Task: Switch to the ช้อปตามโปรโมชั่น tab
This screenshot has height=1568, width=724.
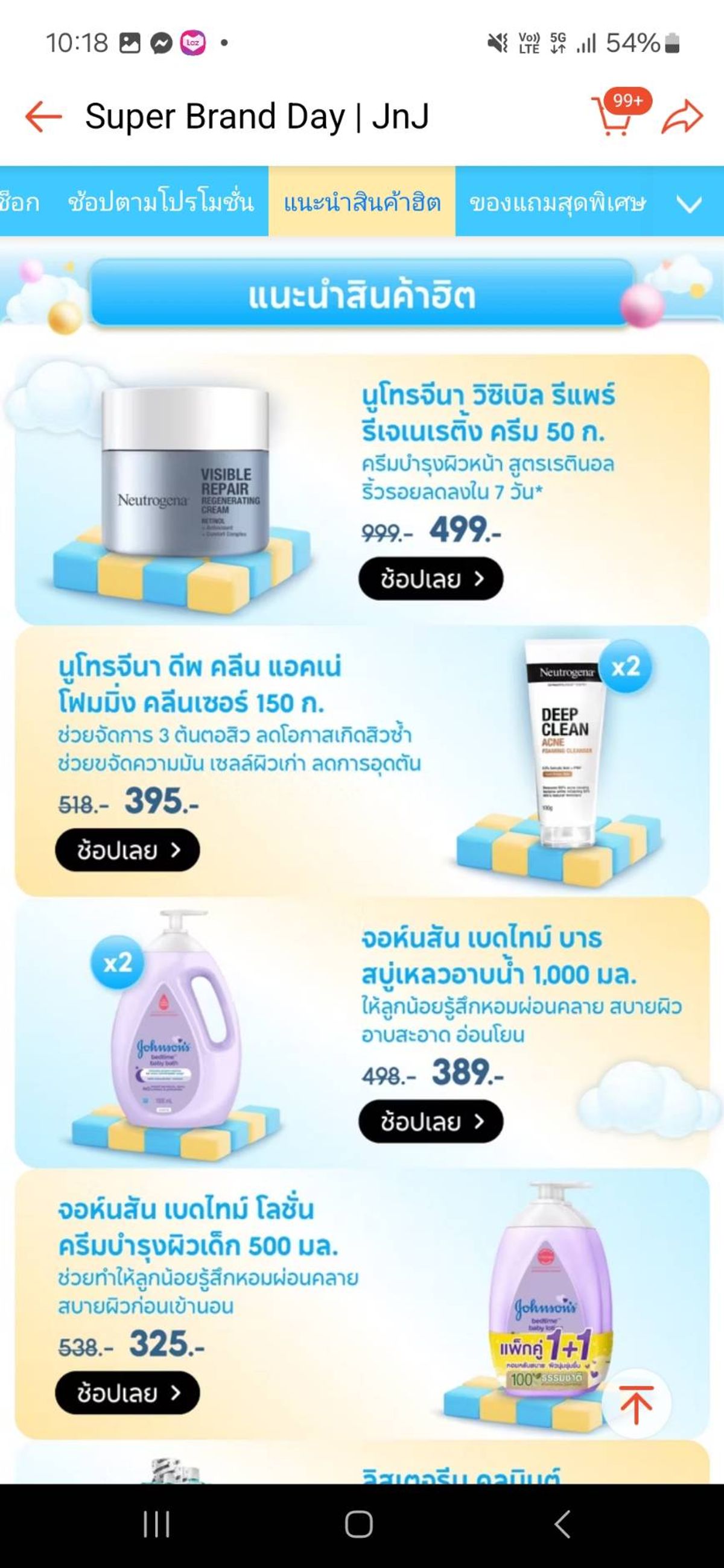Action: 160,201
